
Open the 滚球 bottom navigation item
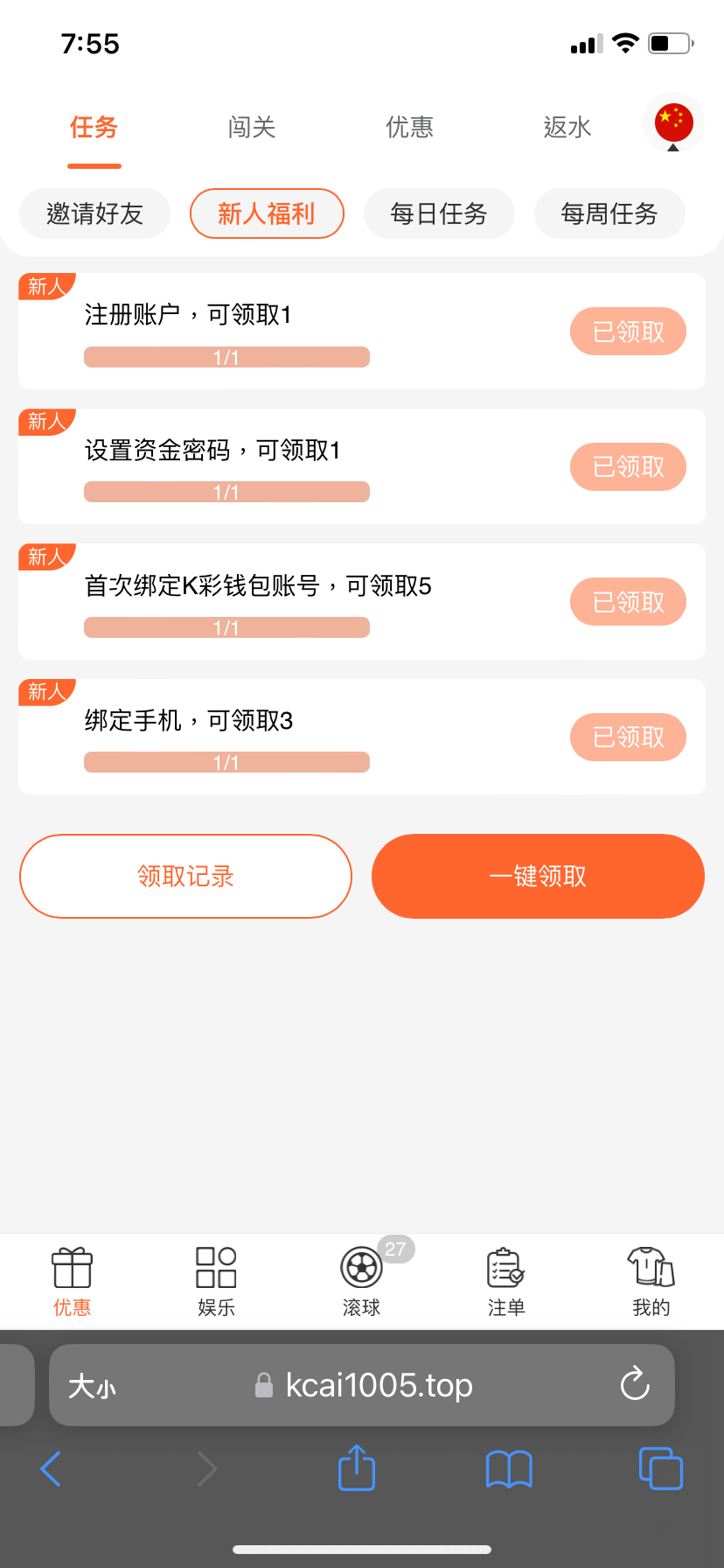tap(361, 1281)
